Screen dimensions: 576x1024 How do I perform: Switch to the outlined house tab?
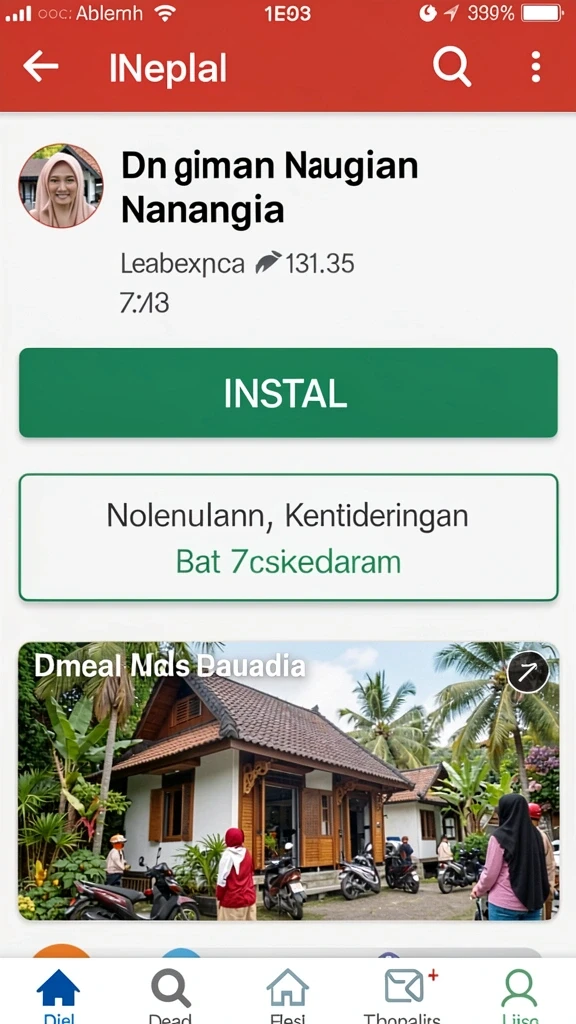[x=287, y=995]
